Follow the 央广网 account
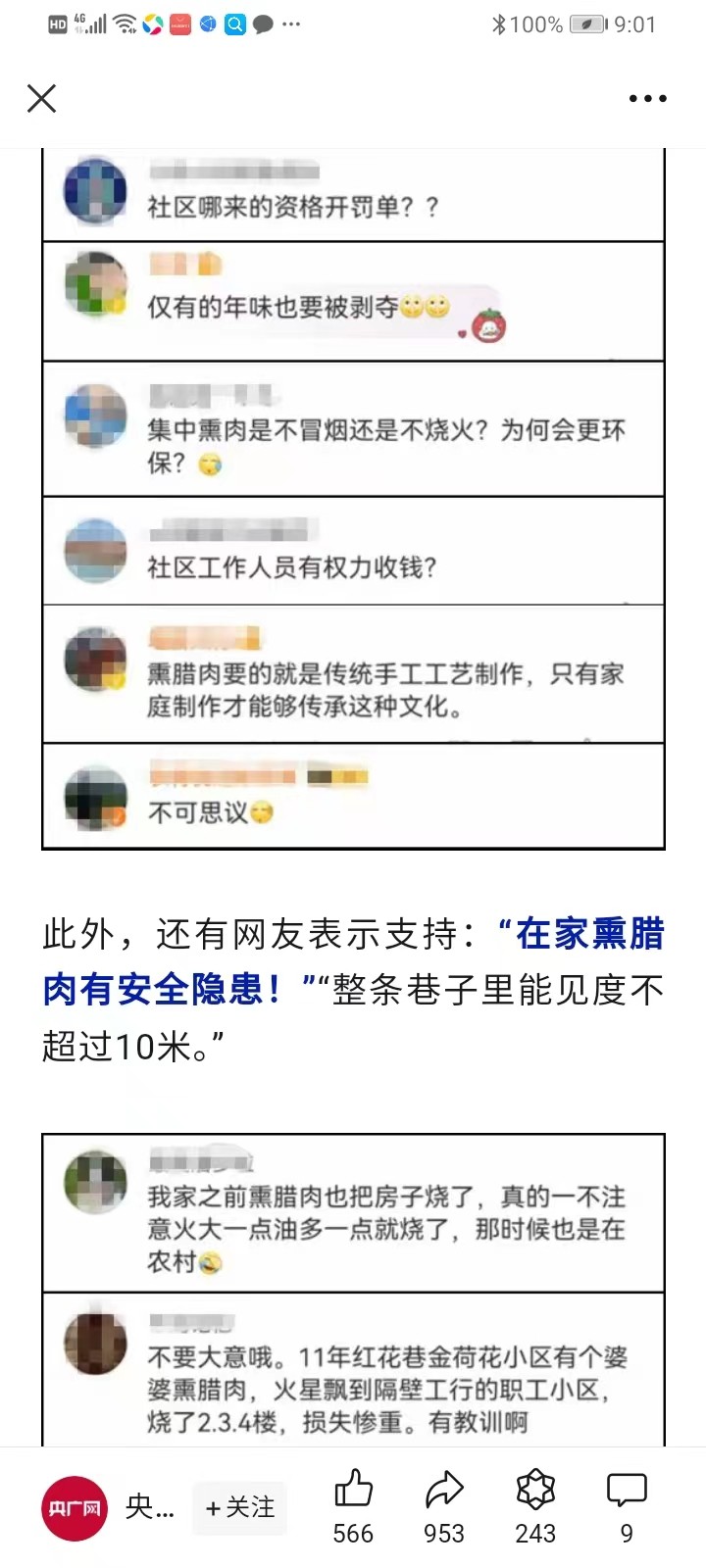The height and width of the screenshot is (1568, 706). pyautogui.click(x=240, y=1507)
